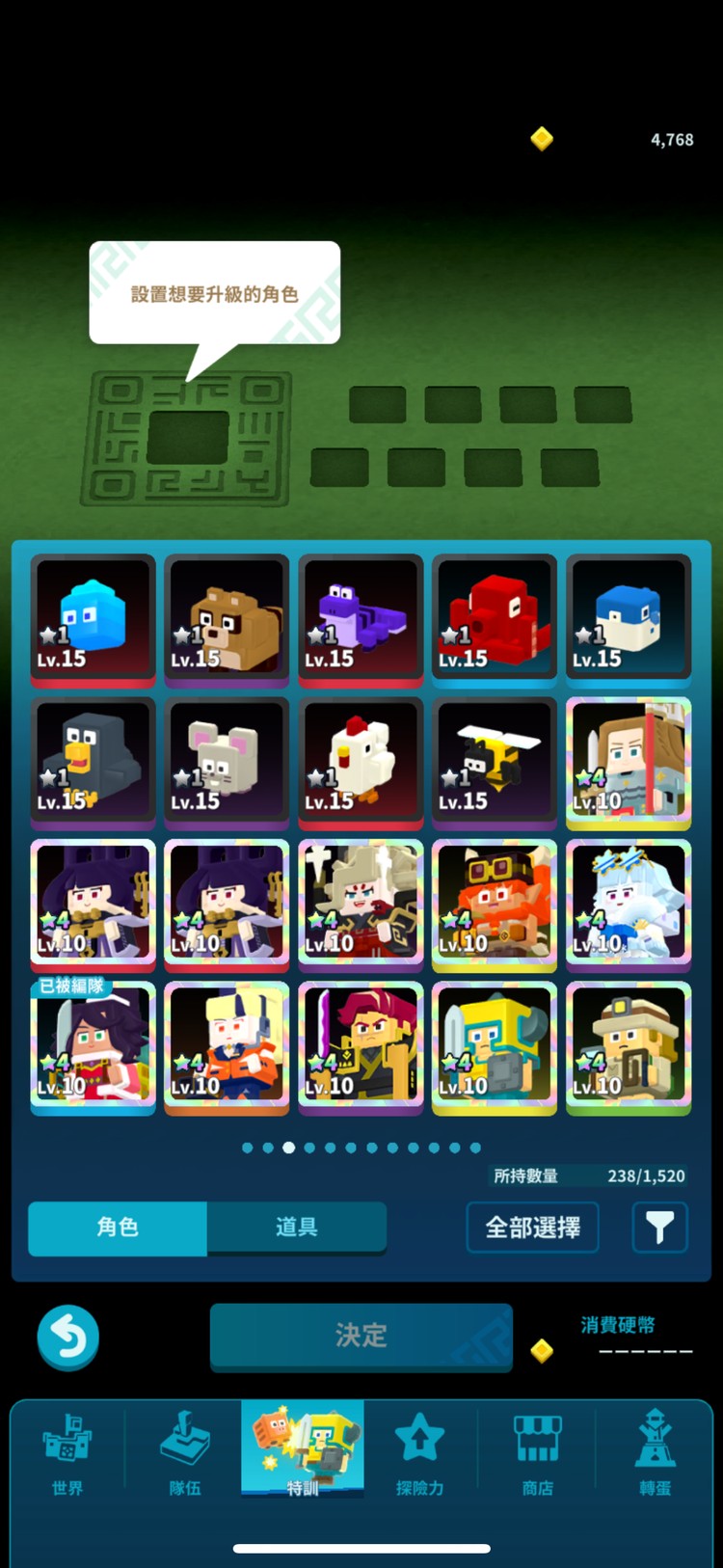Switch to the 道具 items tab
The image size is (723, 1568).
[296, 1227]
